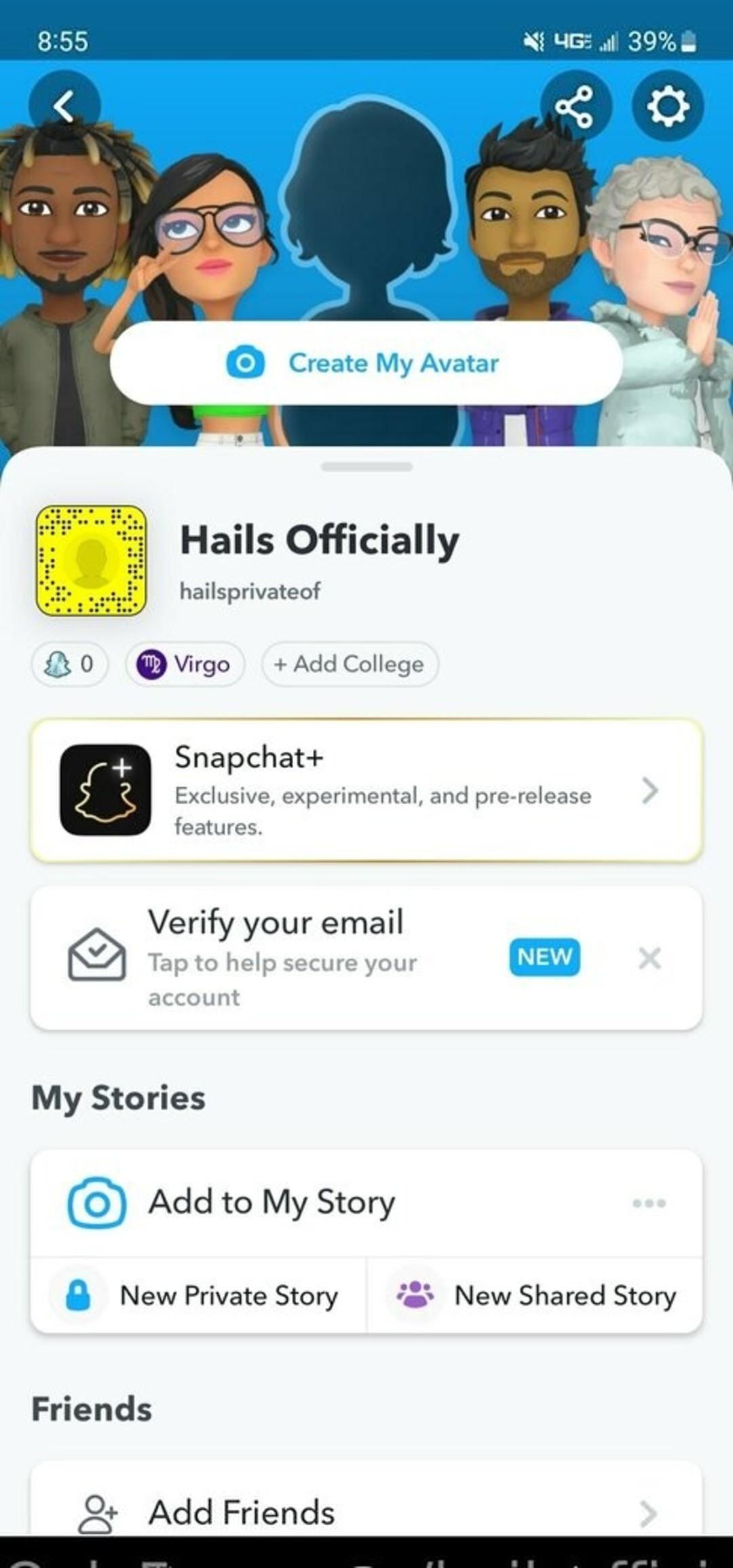
Task: Open the yellow Snapcode
Action: [91, 560]
